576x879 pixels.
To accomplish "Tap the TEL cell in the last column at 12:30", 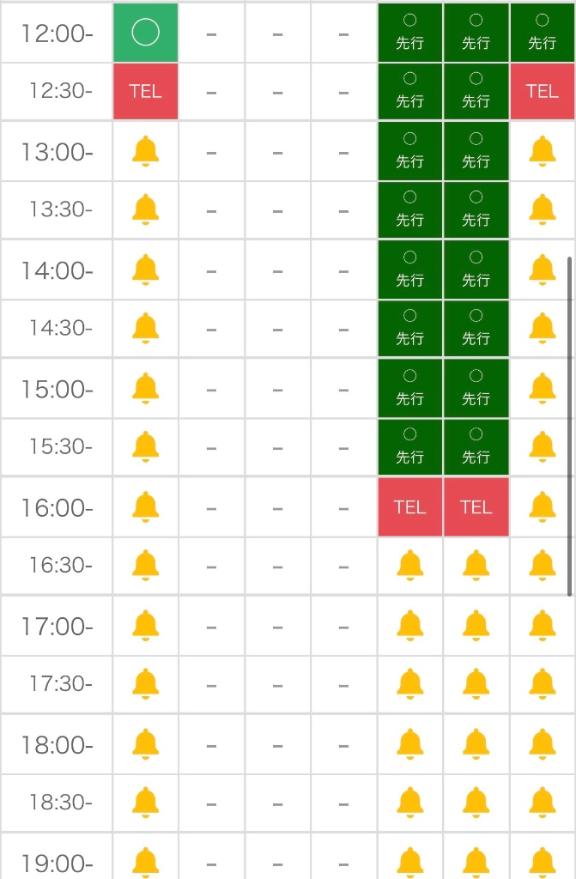I will pyautogui.click(x=542, y=91).
